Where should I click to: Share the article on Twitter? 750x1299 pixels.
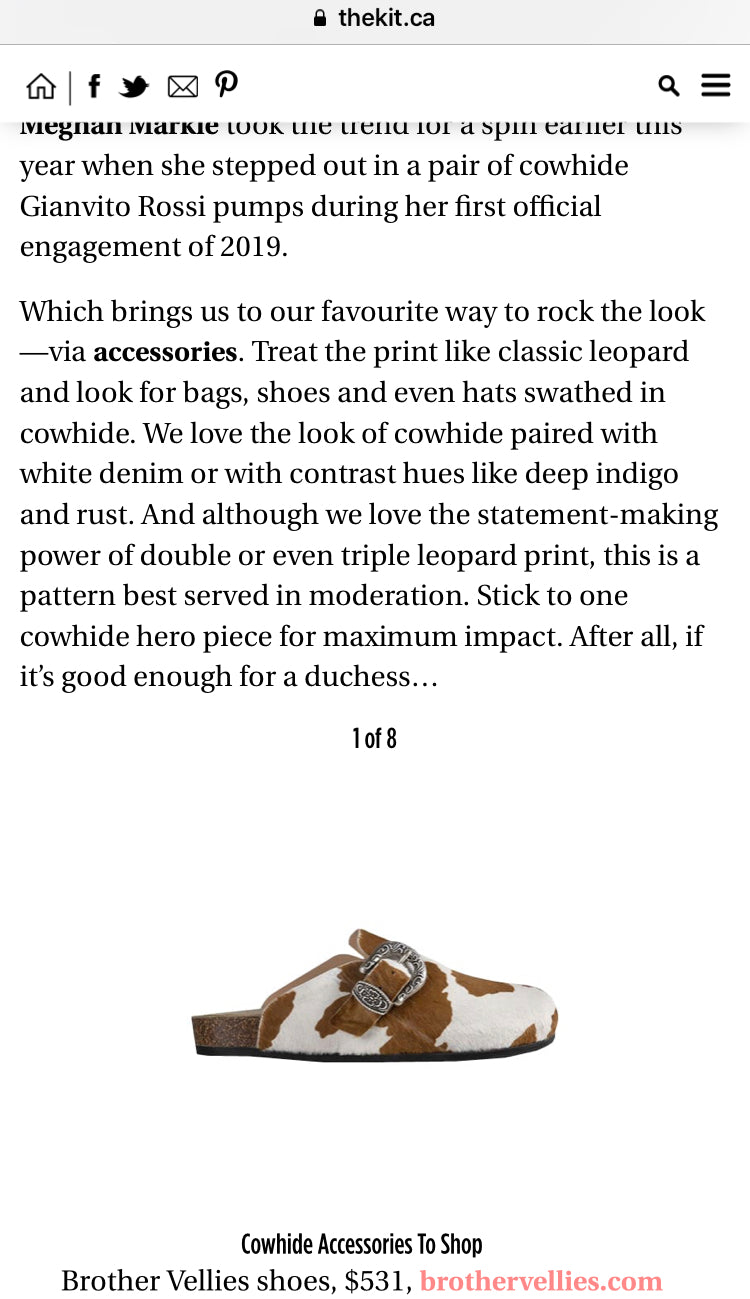[x=134, y=87]
